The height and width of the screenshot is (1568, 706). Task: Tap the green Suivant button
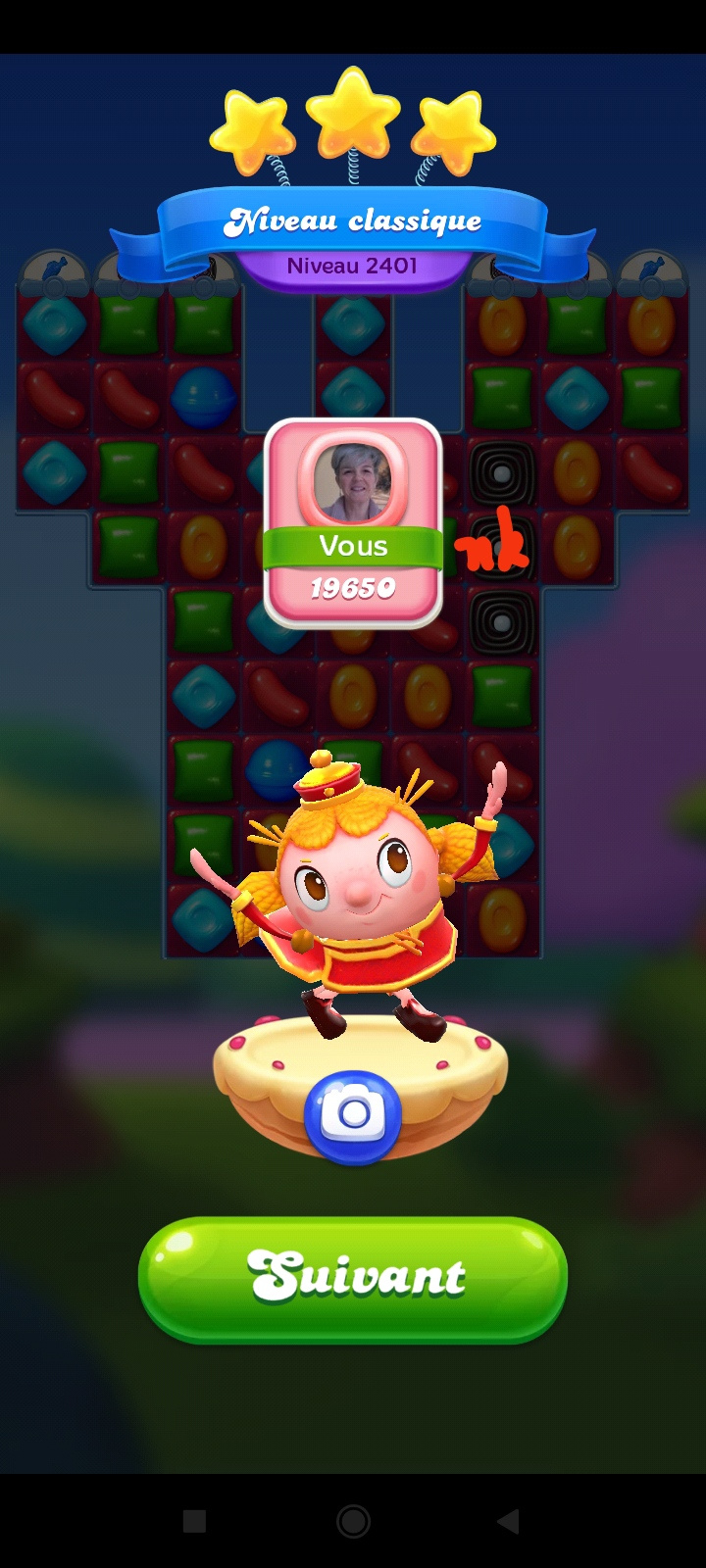pyautogui.click(x=353, y=1278)
